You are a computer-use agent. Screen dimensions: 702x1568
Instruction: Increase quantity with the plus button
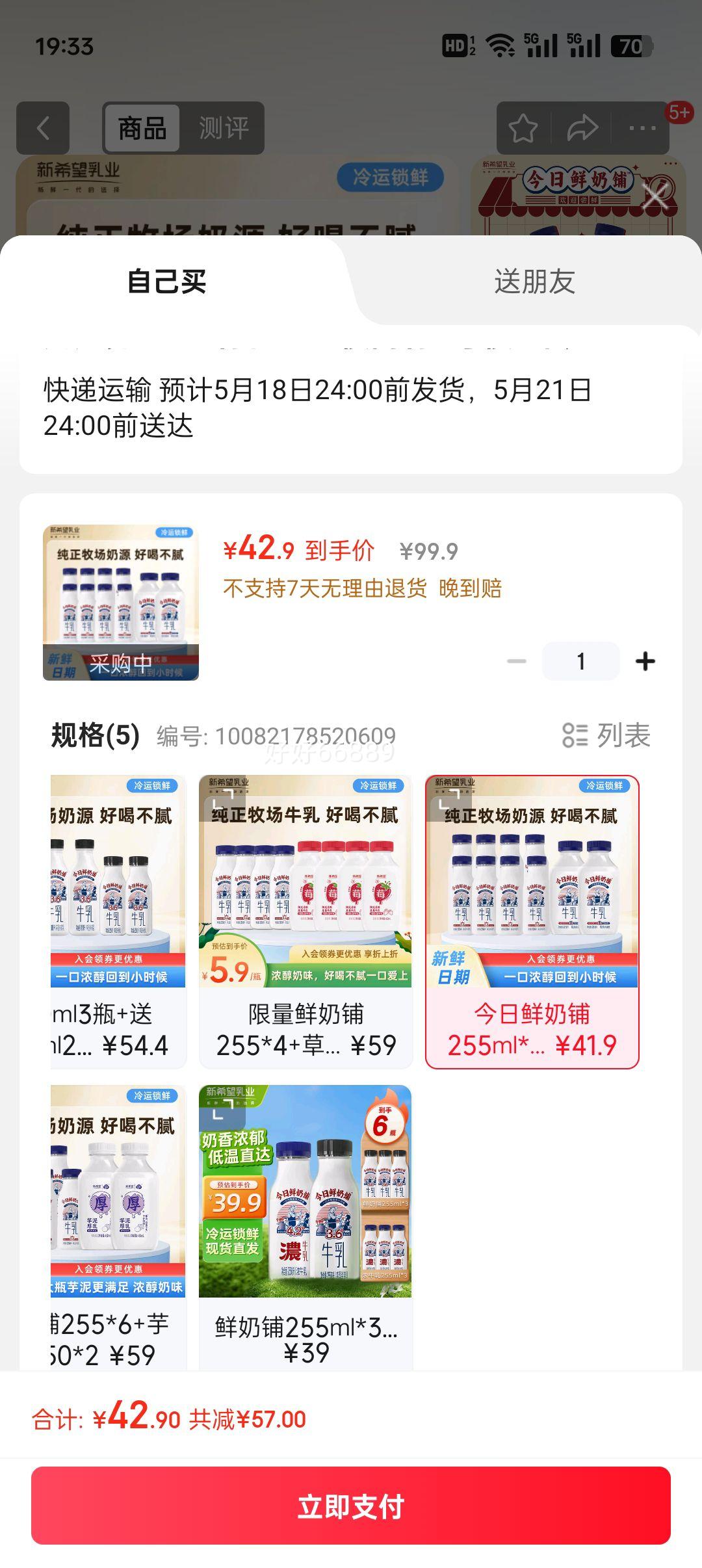645,662
